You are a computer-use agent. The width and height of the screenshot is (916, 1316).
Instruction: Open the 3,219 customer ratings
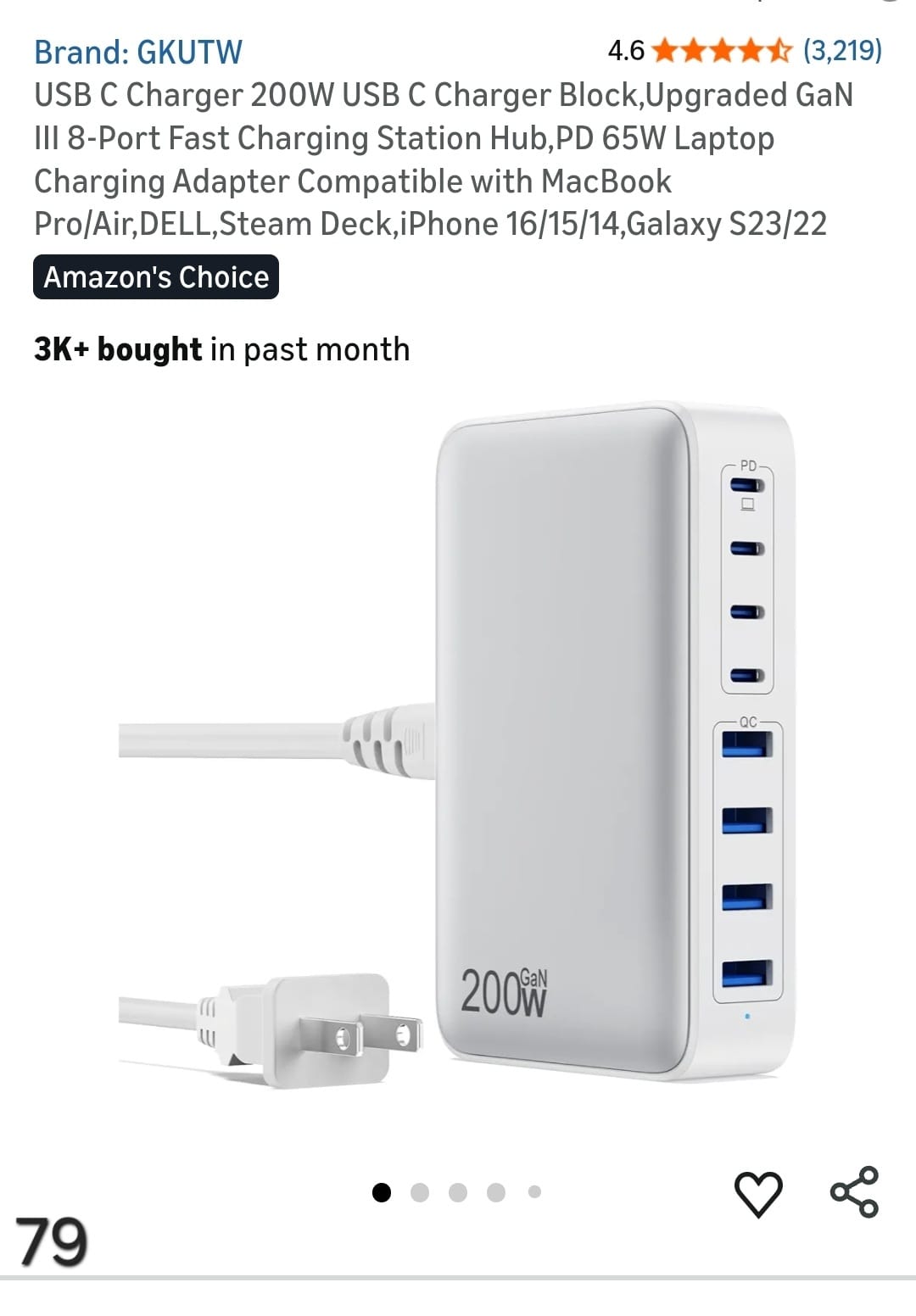[841, 51]
